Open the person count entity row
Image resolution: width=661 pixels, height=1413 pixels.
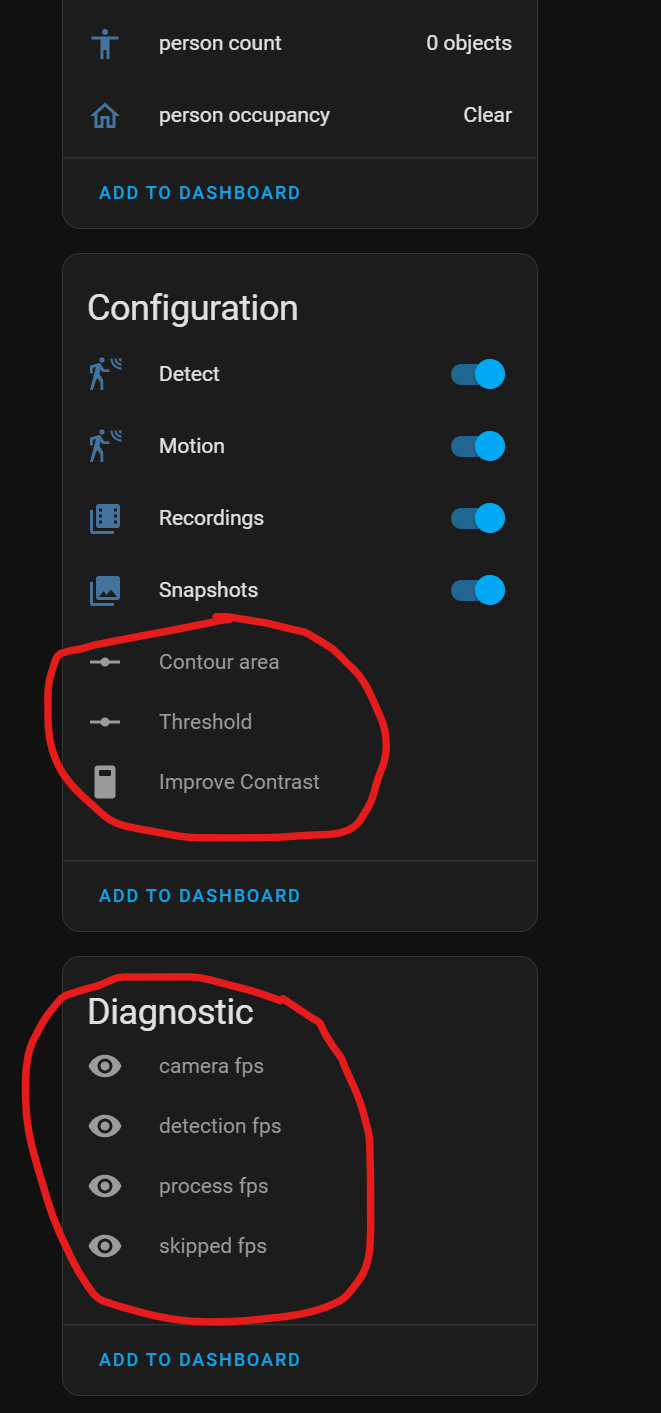click(x=300, y=43)
